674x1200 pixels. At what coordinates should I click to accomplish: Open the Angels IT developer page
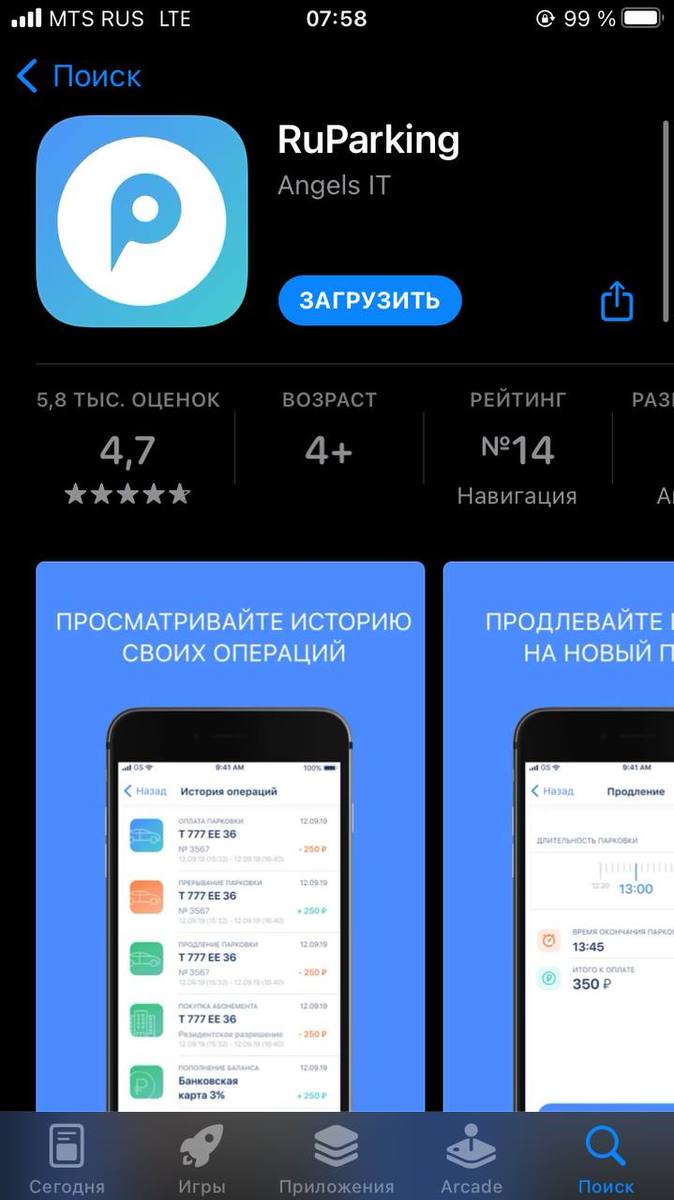[334, 185]
